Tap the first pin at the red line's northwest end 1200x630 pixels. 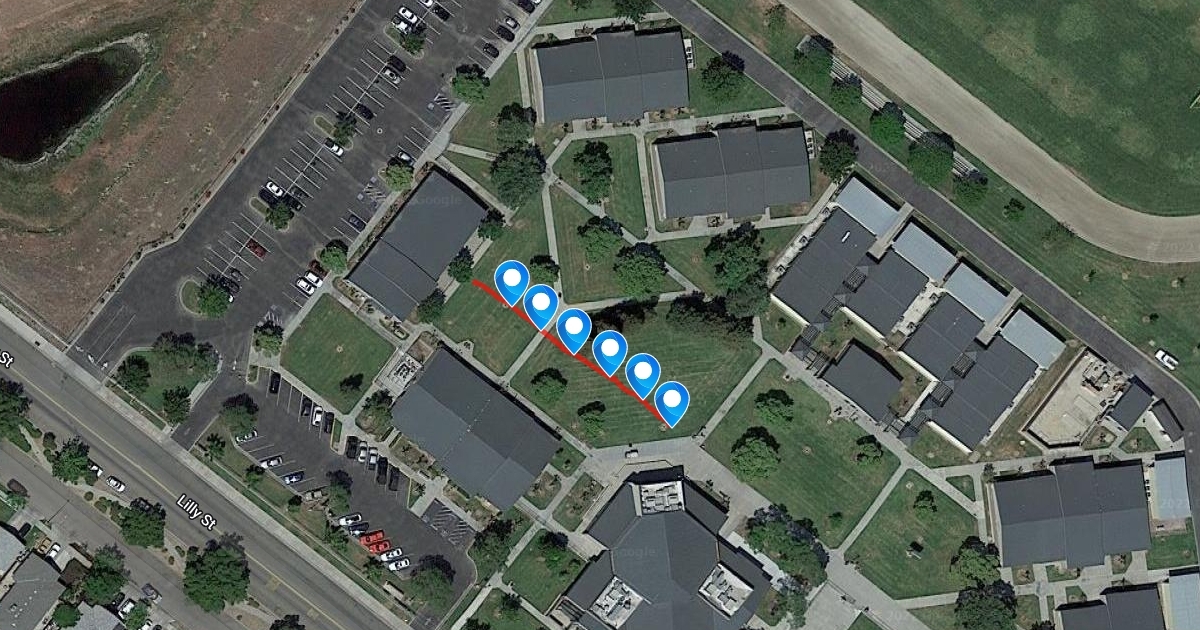(x=511, y=279)
